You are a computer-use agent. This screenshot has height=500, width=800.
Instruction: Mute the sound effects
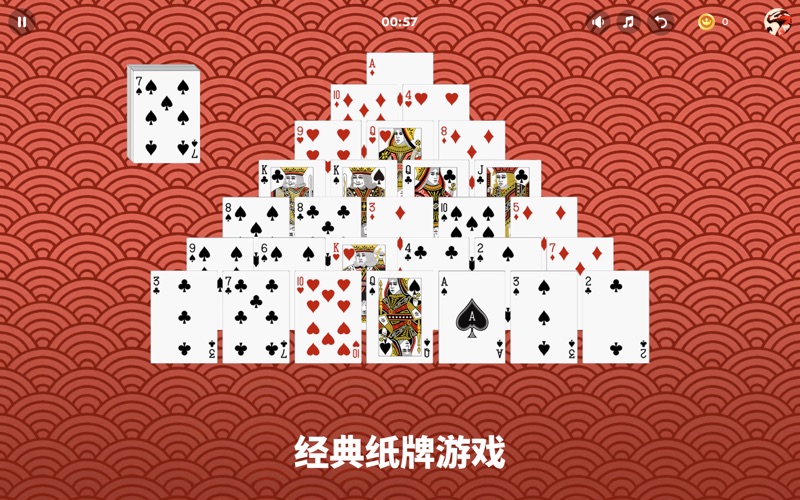point(598,21)
